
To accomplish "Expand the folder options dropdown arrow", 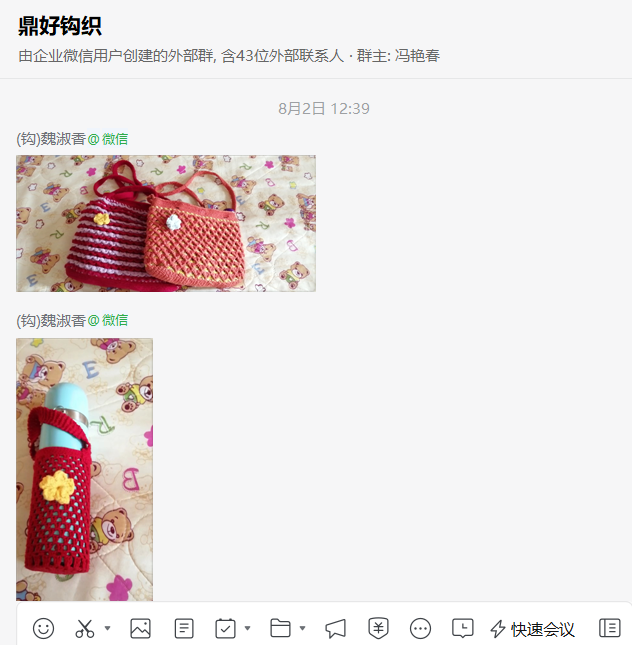I will 302,628.
